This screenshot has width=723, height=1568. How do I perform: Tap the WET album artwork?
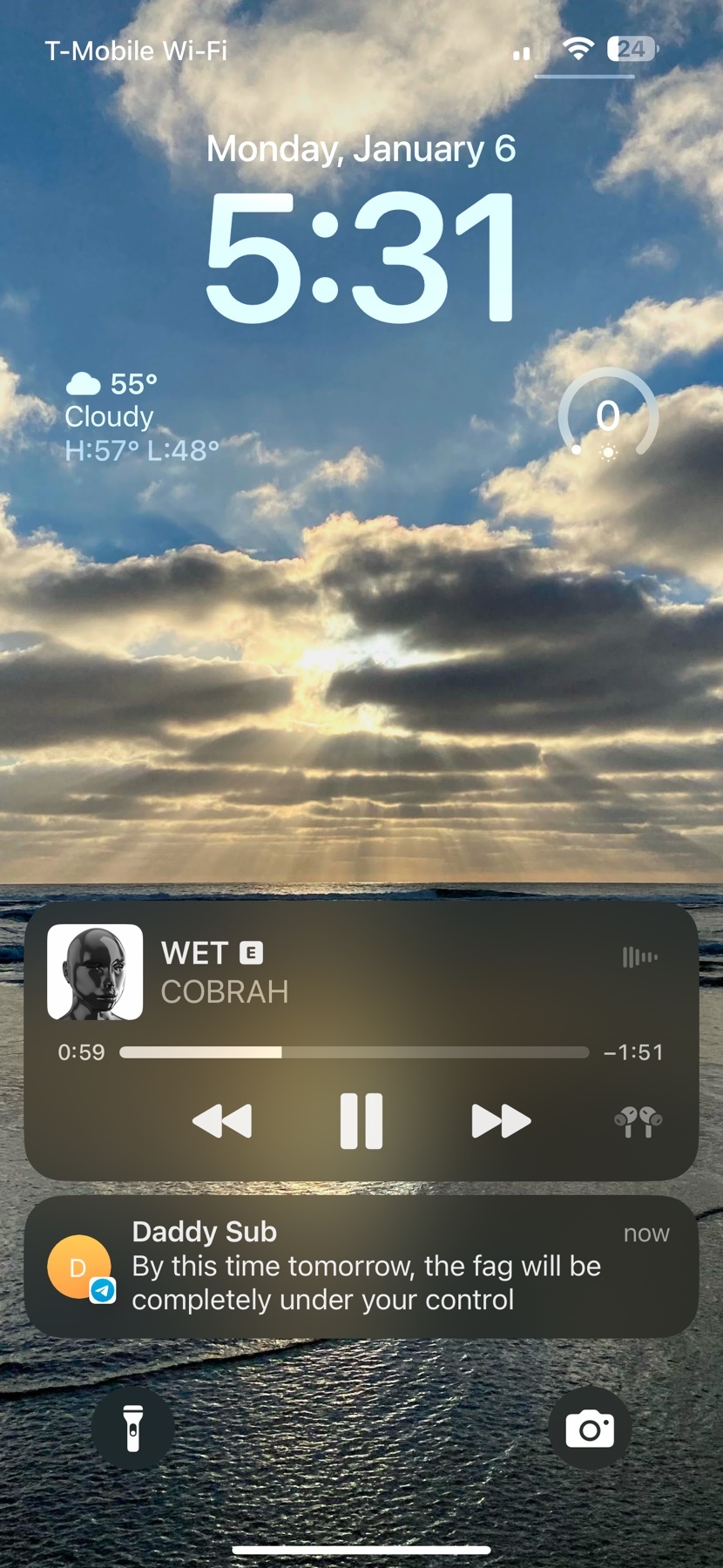95,971
